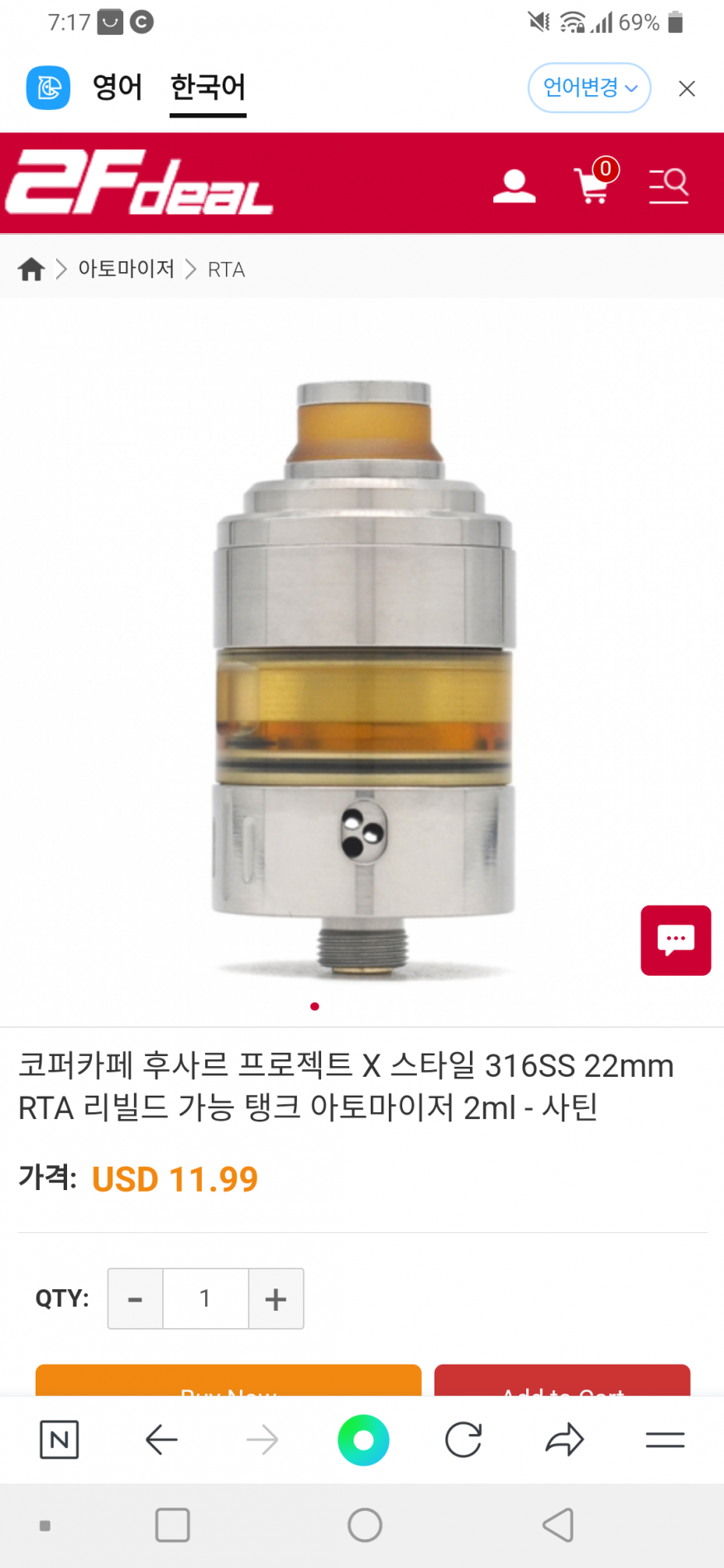Open the system recent apps button
Viewport: 724px width, 1568px height.
point(172,1525)
